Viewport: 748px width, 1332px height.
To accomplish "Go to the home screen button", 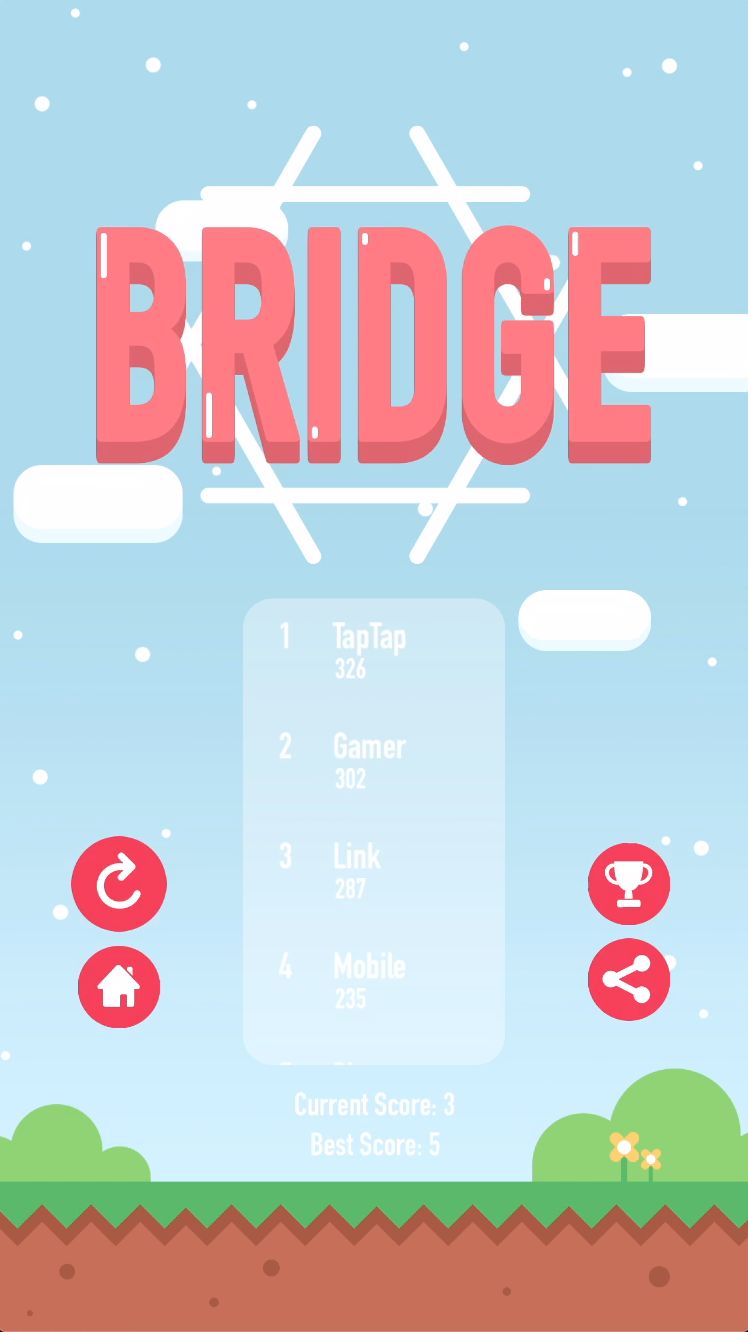I will 119,987.
